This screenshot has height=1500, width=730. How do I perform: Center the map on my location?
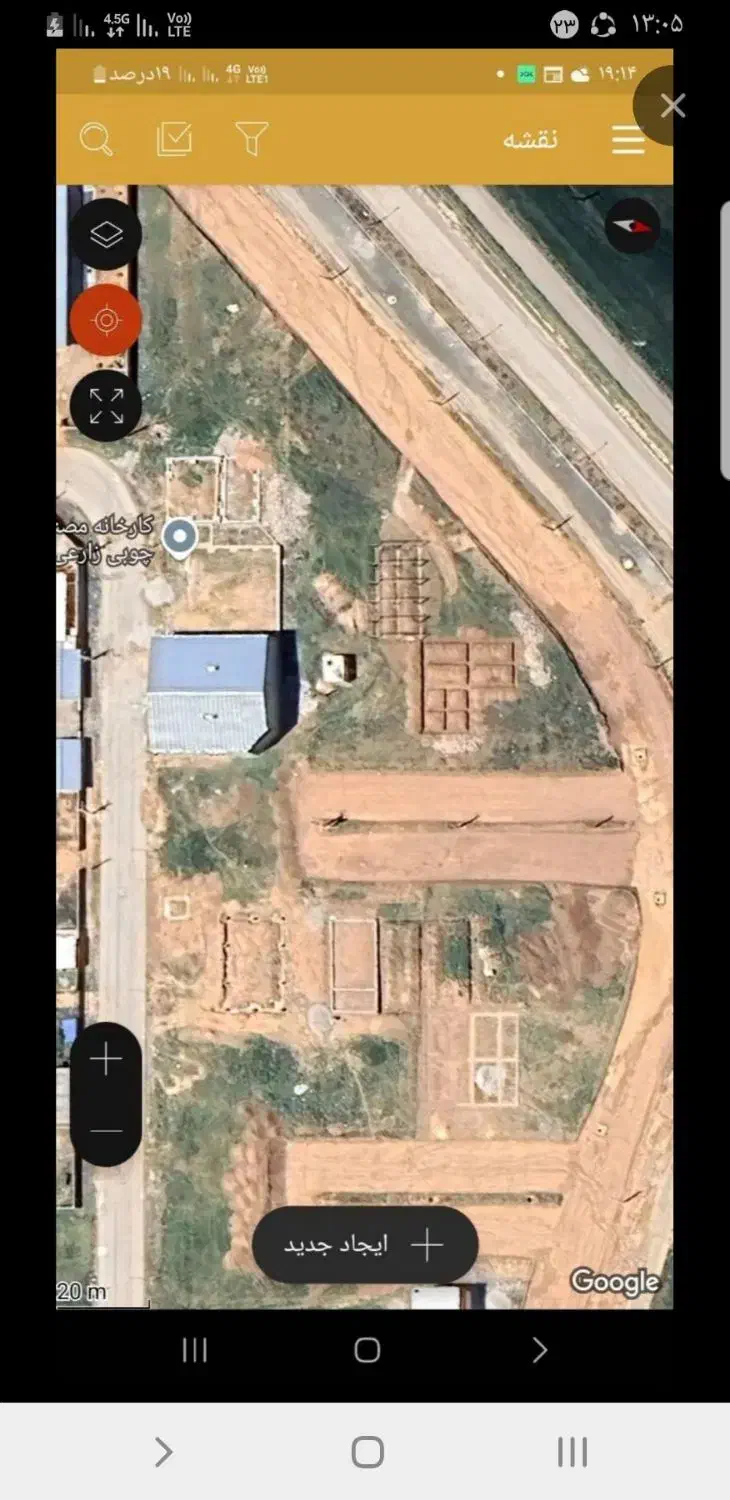(106, 320)
